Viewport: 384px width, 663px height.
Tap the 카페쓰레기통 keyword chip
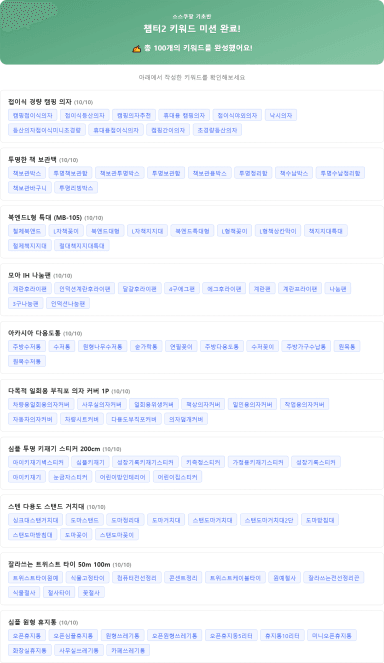click(x=128, y=650)
